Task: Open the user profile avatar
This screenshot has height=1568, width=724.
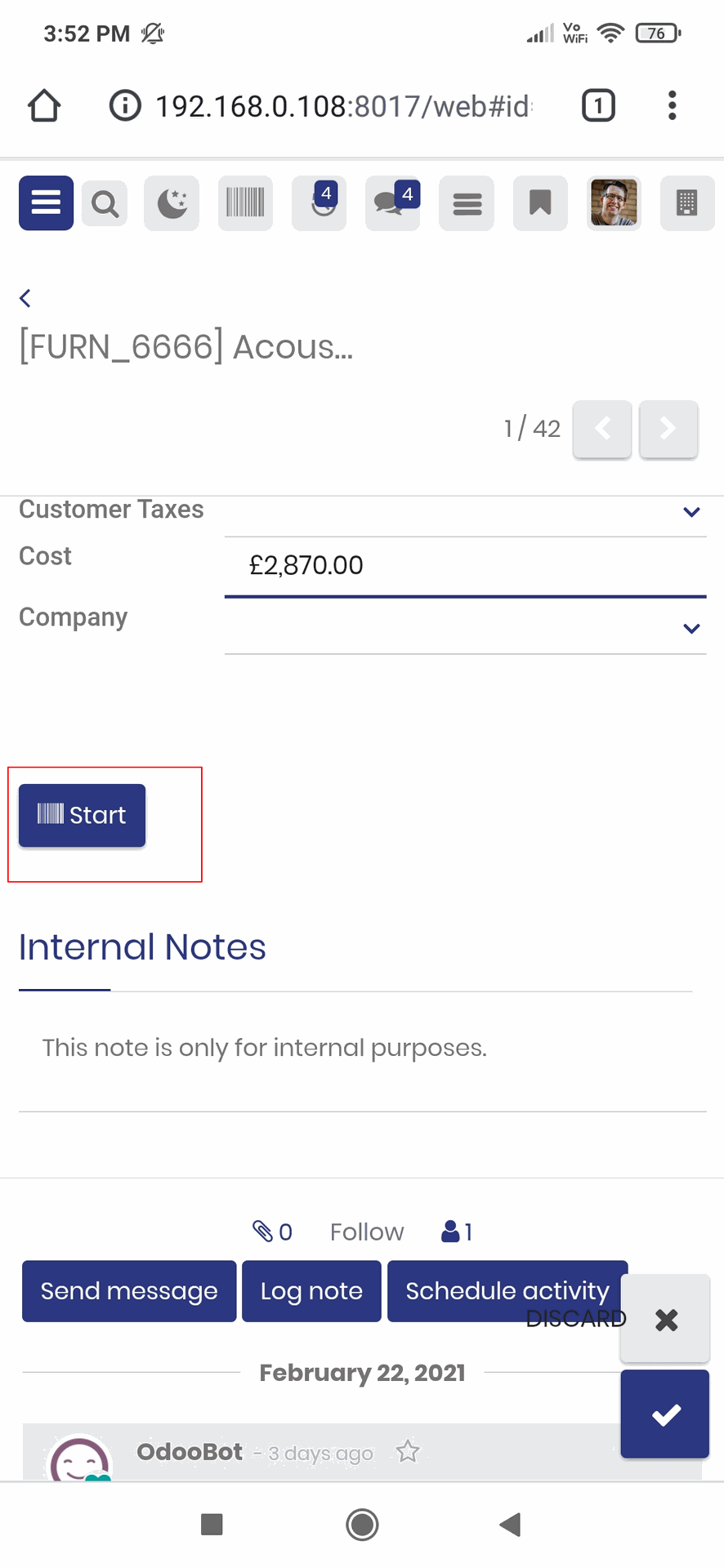Action: 614,203
